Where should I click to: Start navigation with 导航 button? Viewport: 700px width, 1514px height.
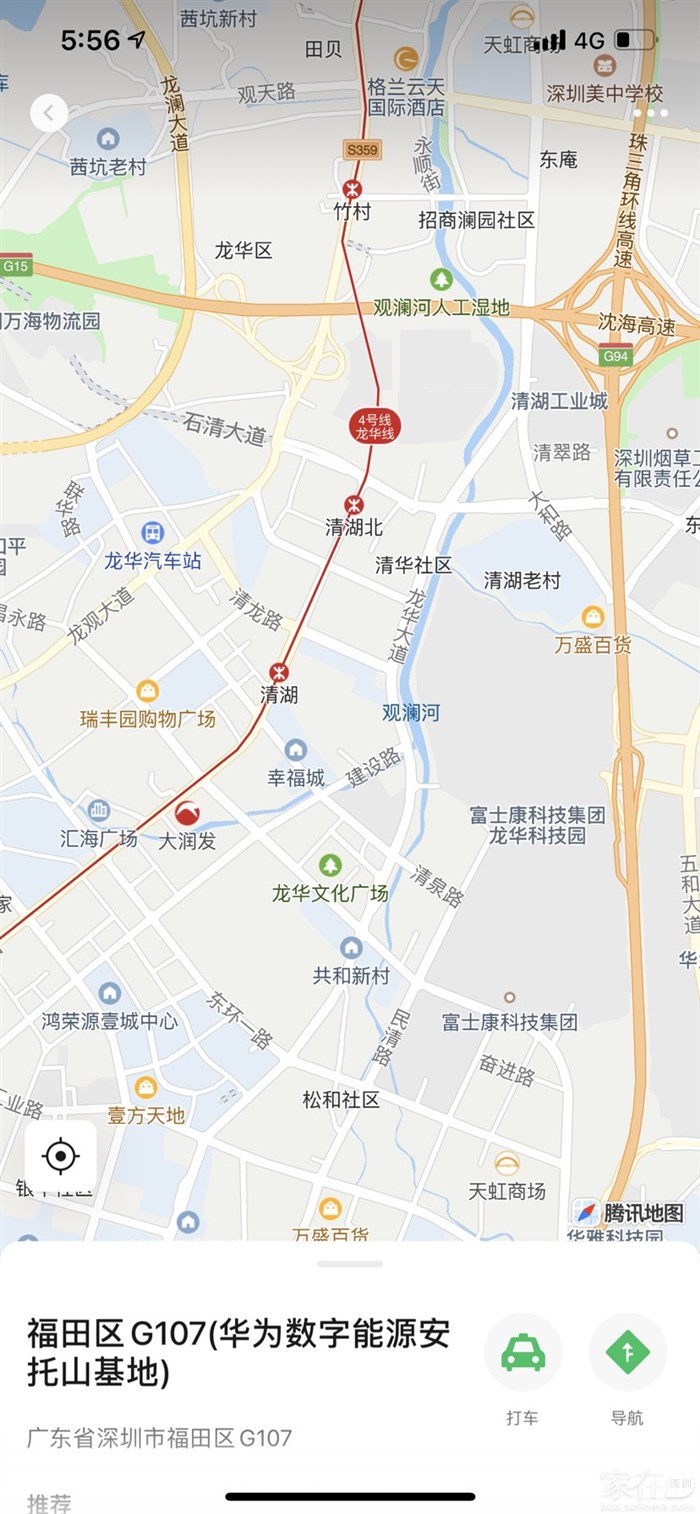point(627,1352)
